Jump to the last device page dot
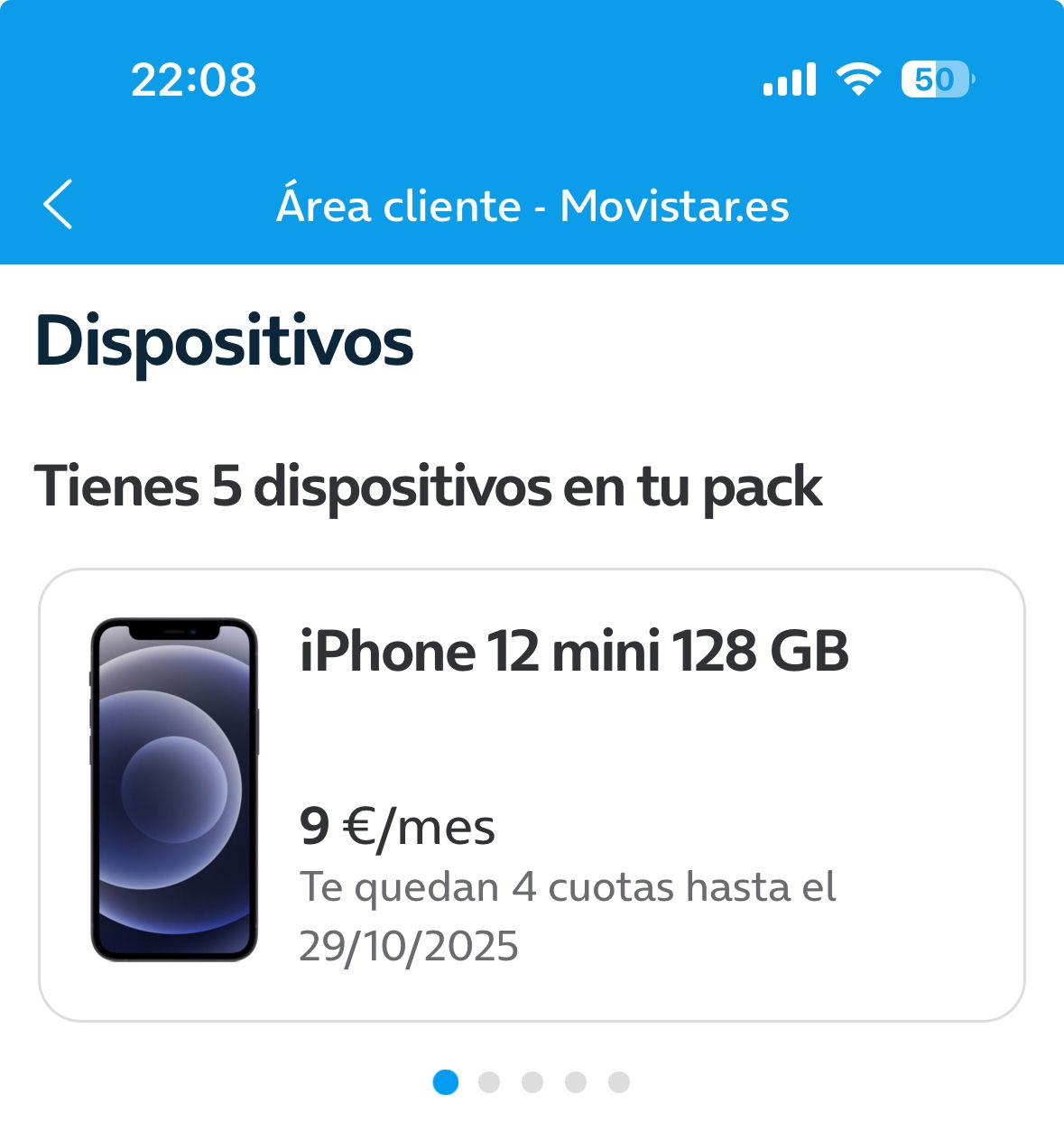The height and width of the screenshot is (1131, 1064). (x=619, y=1081)
